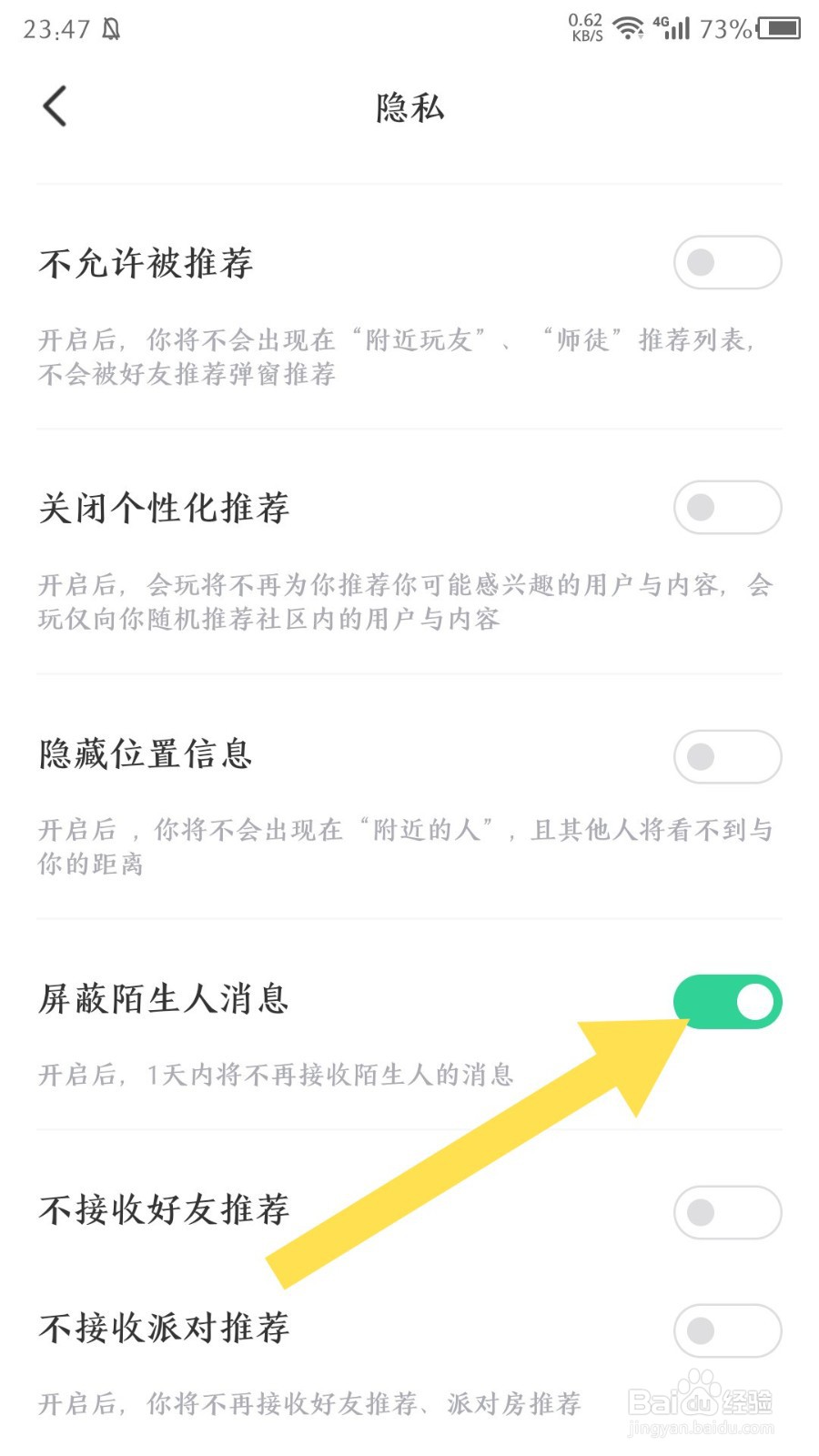This screenshot has height=1456, width=819.
Task: Enable the 不接收派对推荐 toggle
Action: 727,1330
